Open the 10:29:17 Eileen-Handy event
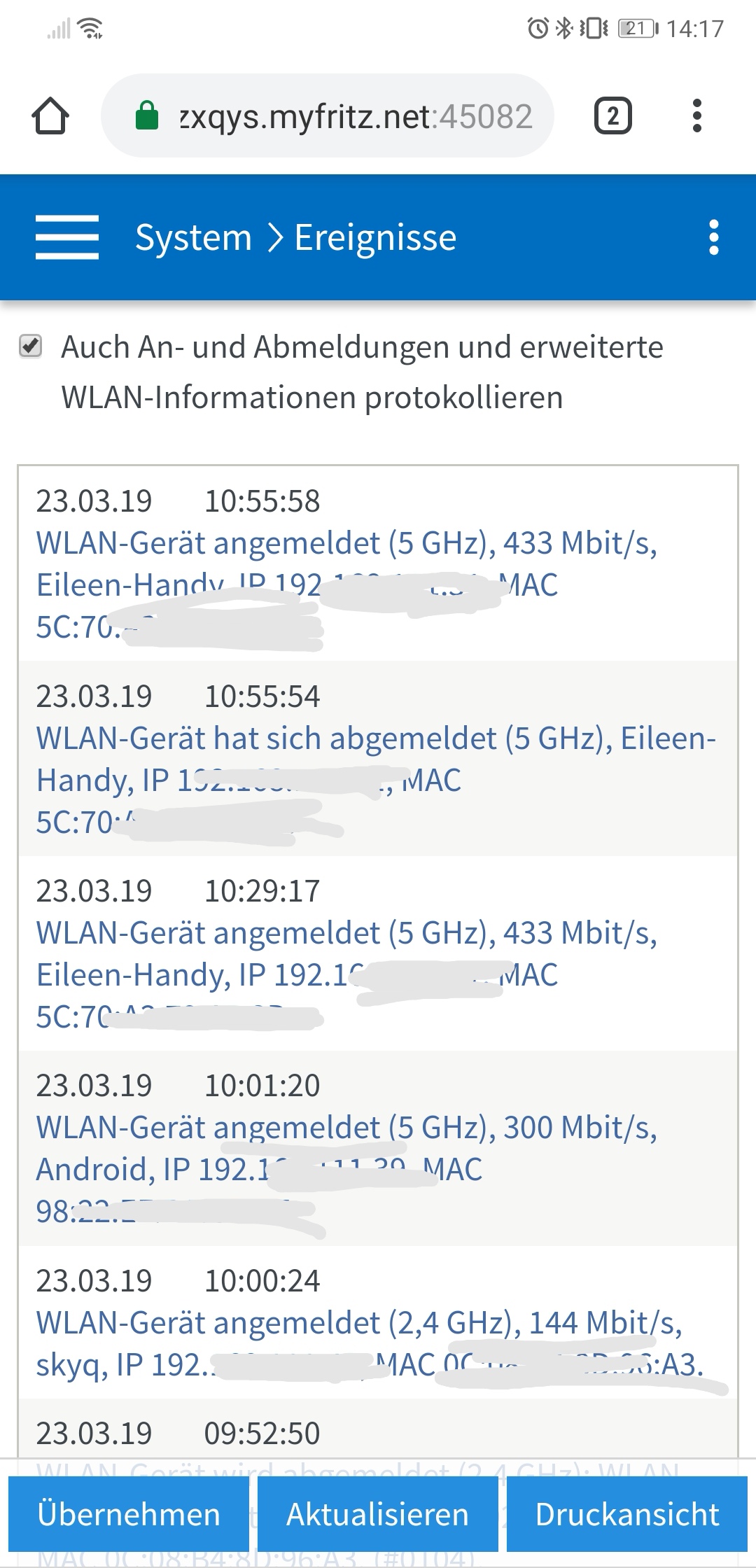This screenshot has width=756, height=1568. (378, 953)
